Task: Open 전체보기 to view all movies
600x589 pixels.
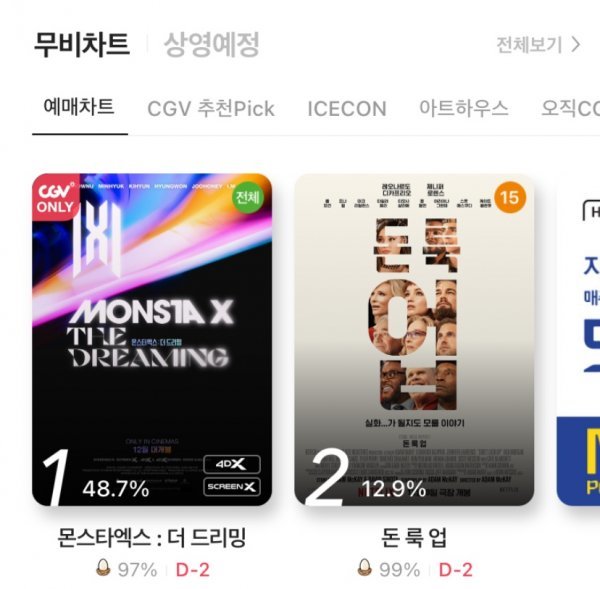Action: tap(538, 44)
